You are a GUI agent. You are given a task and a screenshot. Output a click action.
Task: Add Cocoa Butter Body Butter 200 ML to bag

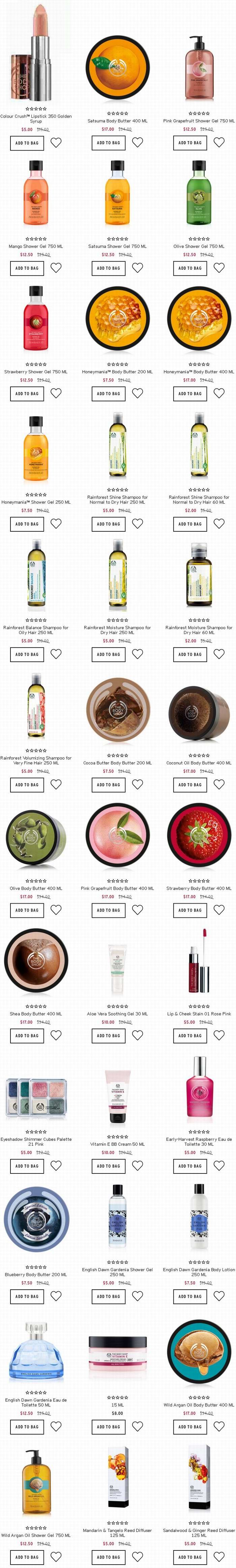coord(108,785)
